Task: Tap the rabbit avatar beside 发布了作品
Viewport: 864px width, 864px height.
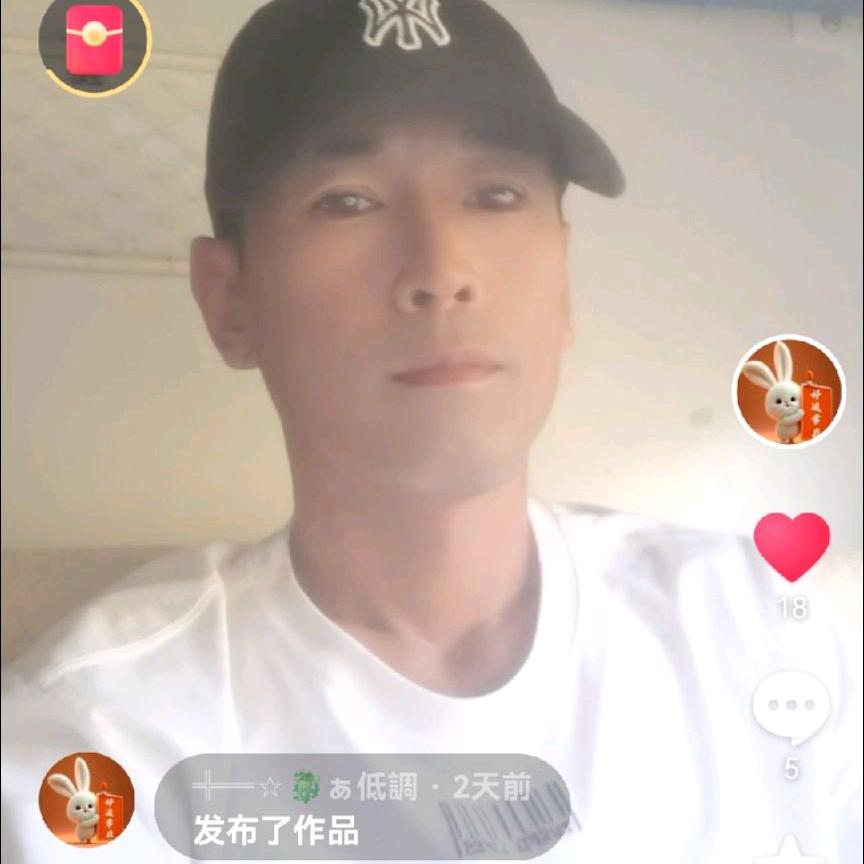Action: click(87, 799)
